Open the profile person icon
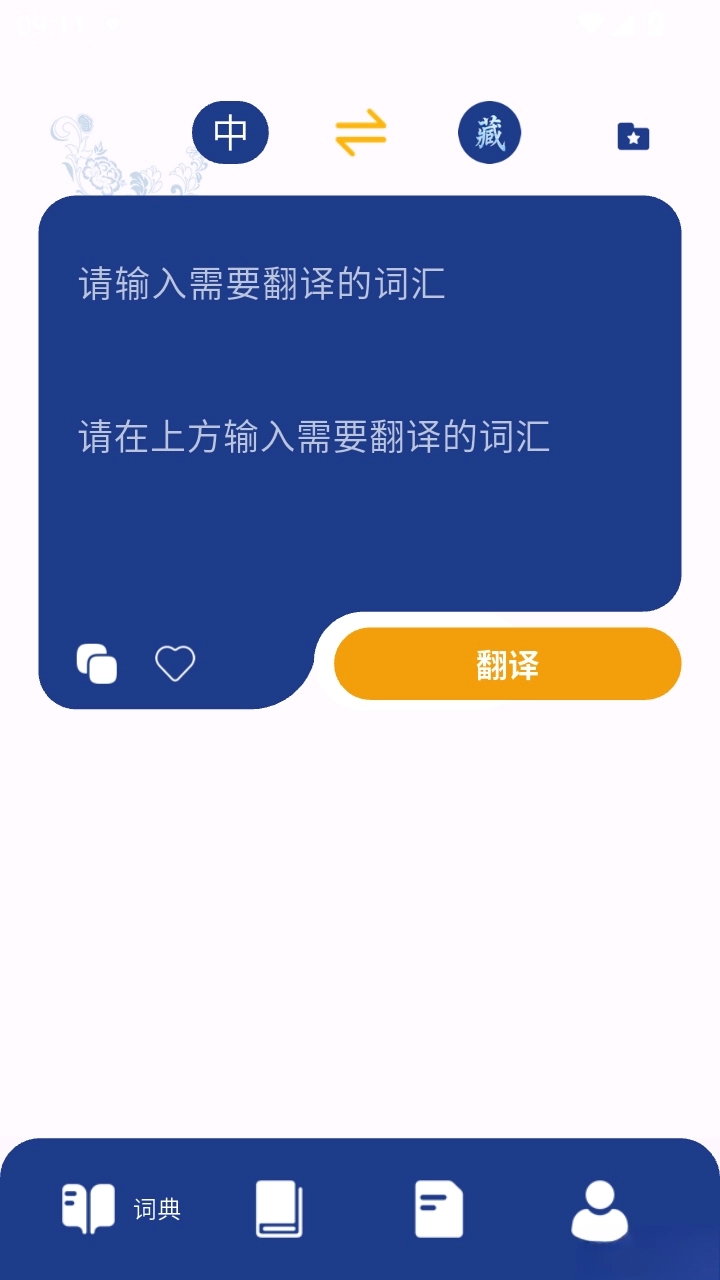Screen dimensions: 720x1280 (x=598, y=1208)
